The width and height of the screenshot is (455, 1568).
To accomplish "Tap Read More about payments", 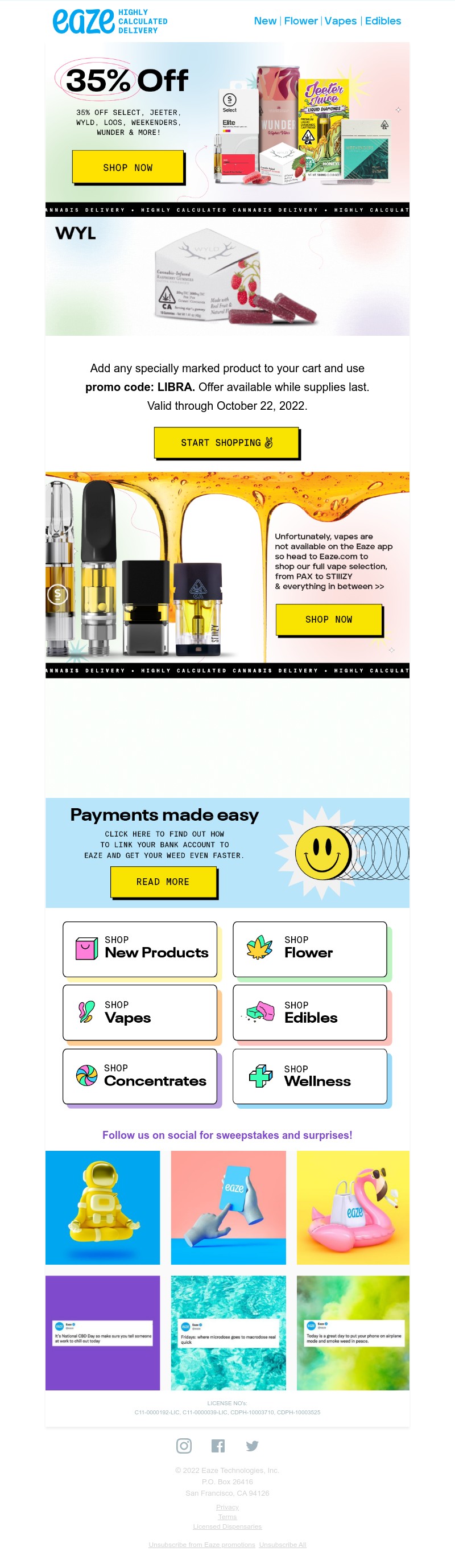I will point(163,882).
